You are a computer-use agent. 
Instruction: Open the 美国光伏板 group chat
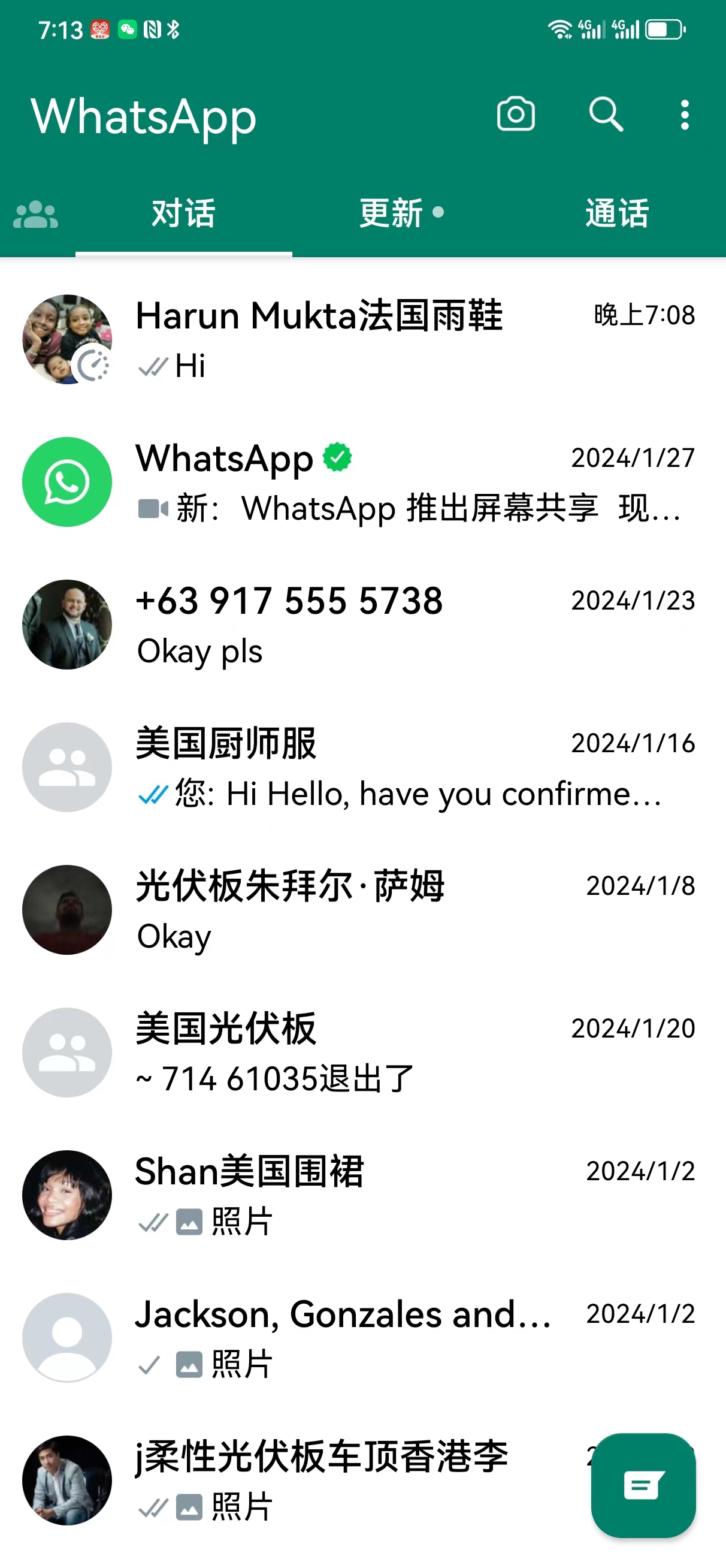click(365, 1052)
